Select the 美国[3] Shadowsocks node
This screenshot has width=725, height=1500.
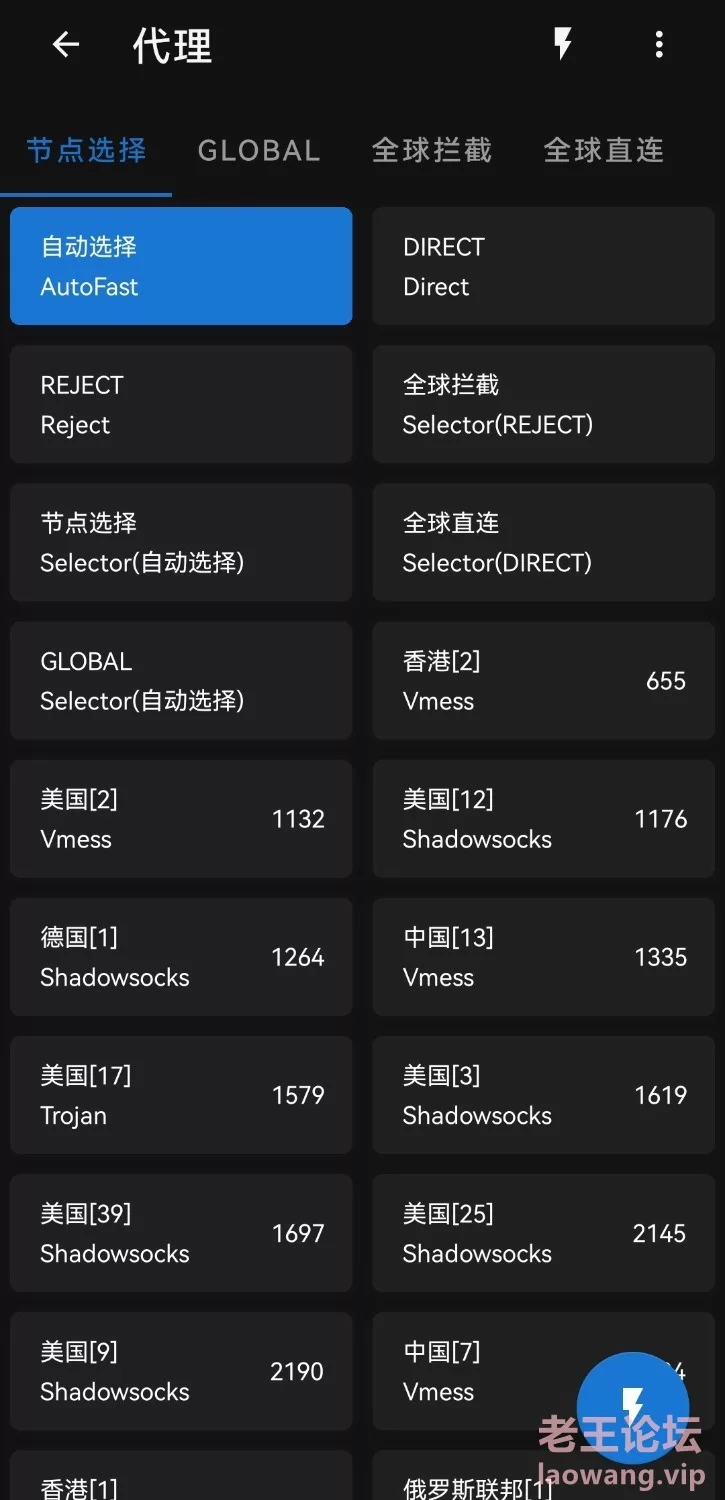click(x=544, y=1095)
